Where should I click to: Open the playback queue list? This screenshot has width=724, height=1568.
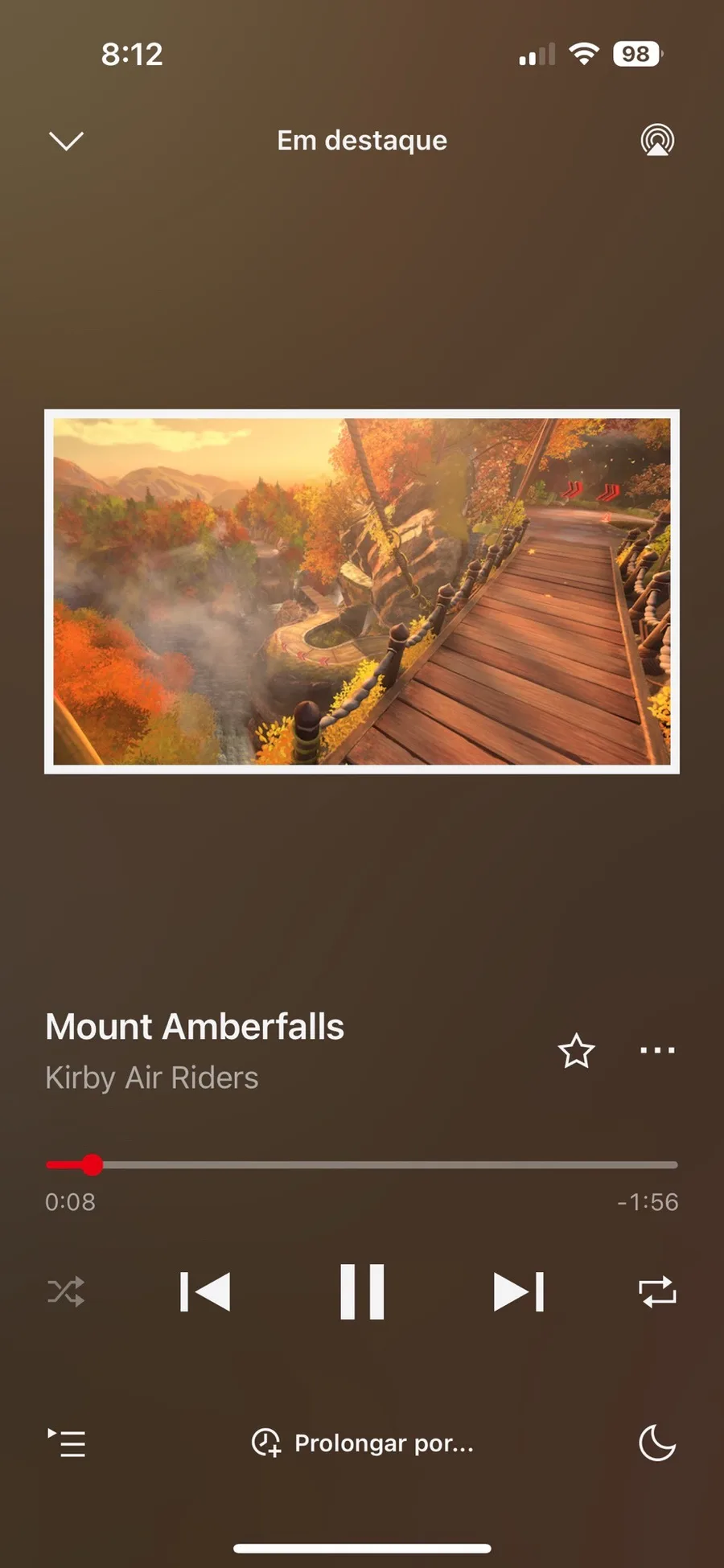pyautogui.click(x=67, y=1443)
